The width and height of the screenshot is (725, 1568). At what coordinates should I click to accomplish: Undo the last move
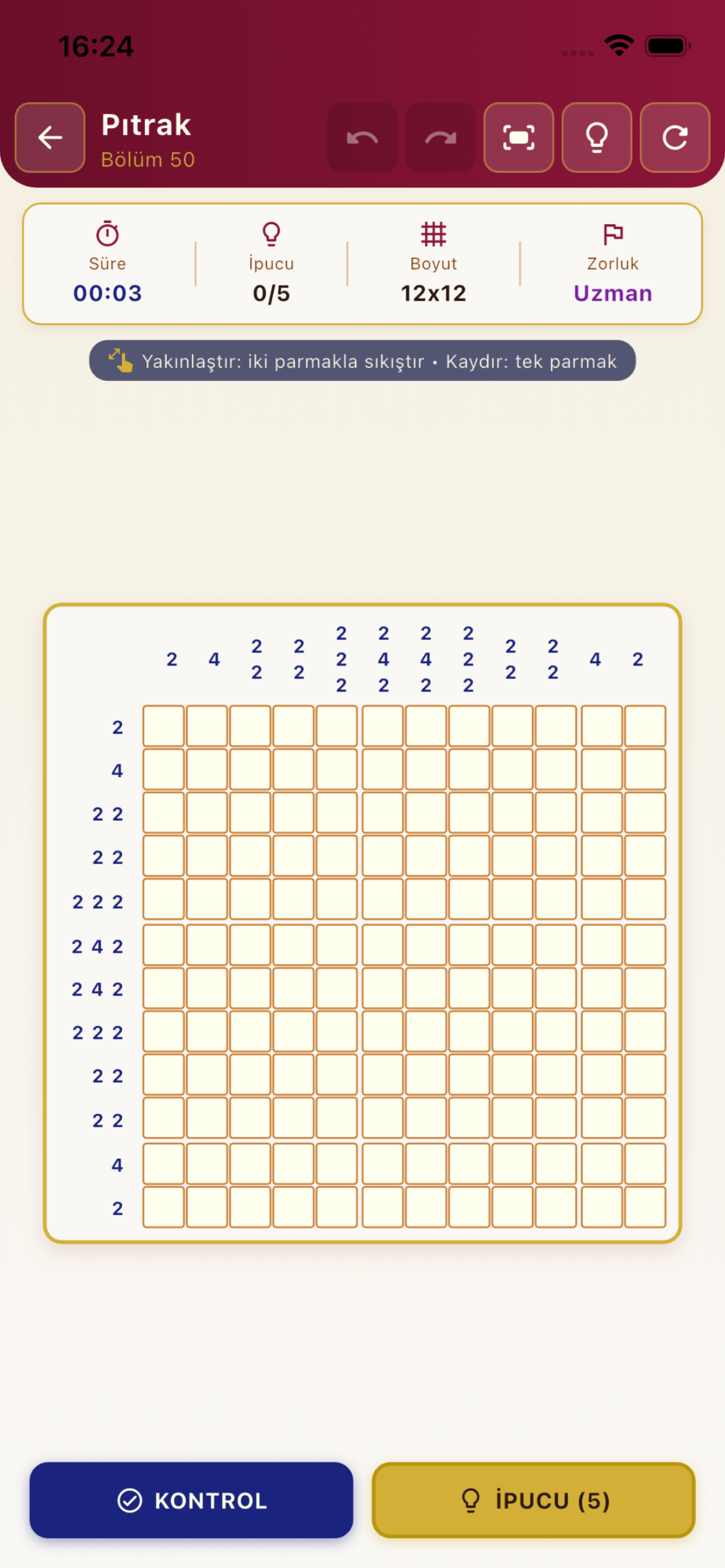[362, 137]
